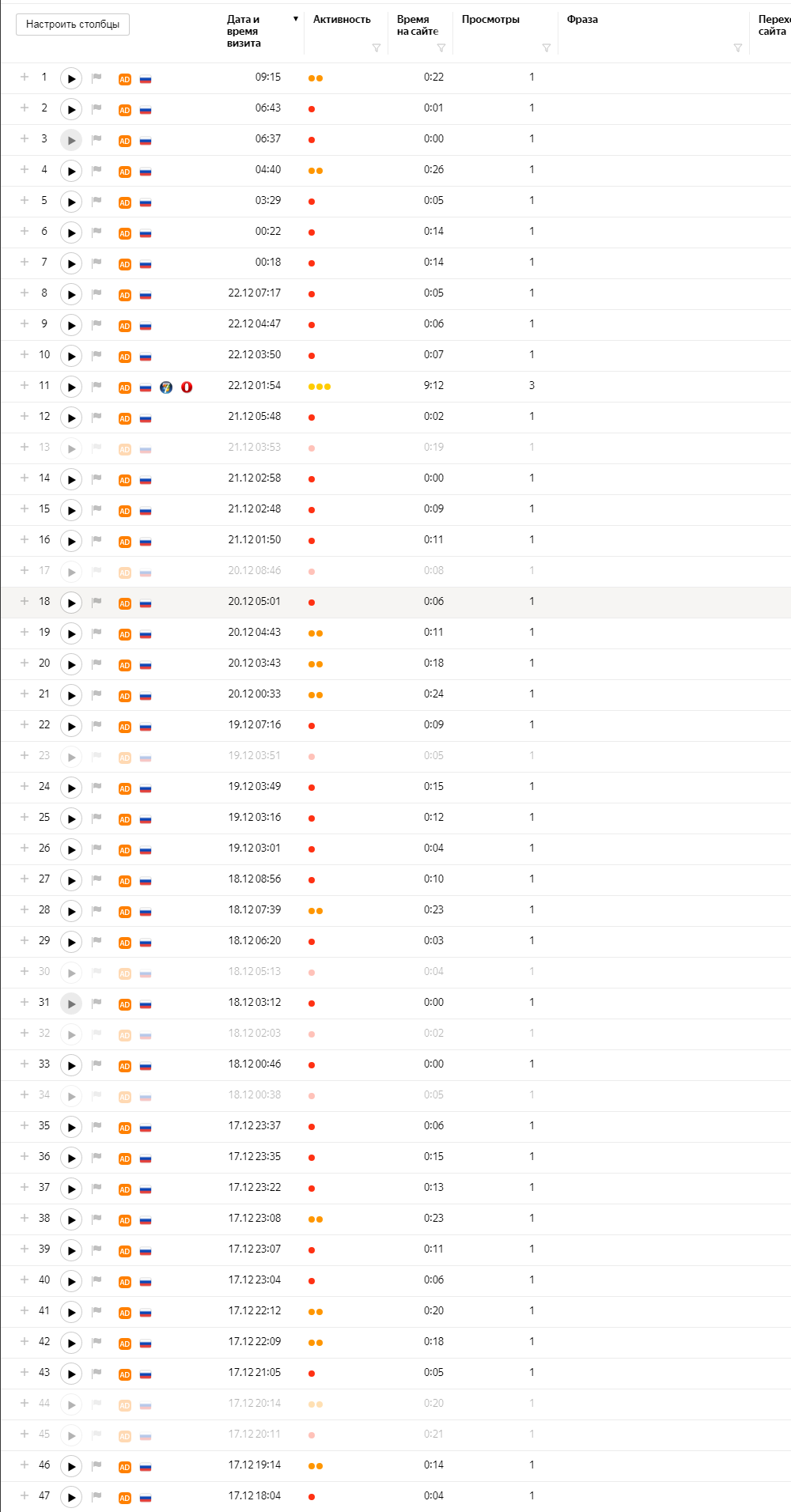
Task: Play the visit recording in row 41
Action: [x=71, y=1312]
